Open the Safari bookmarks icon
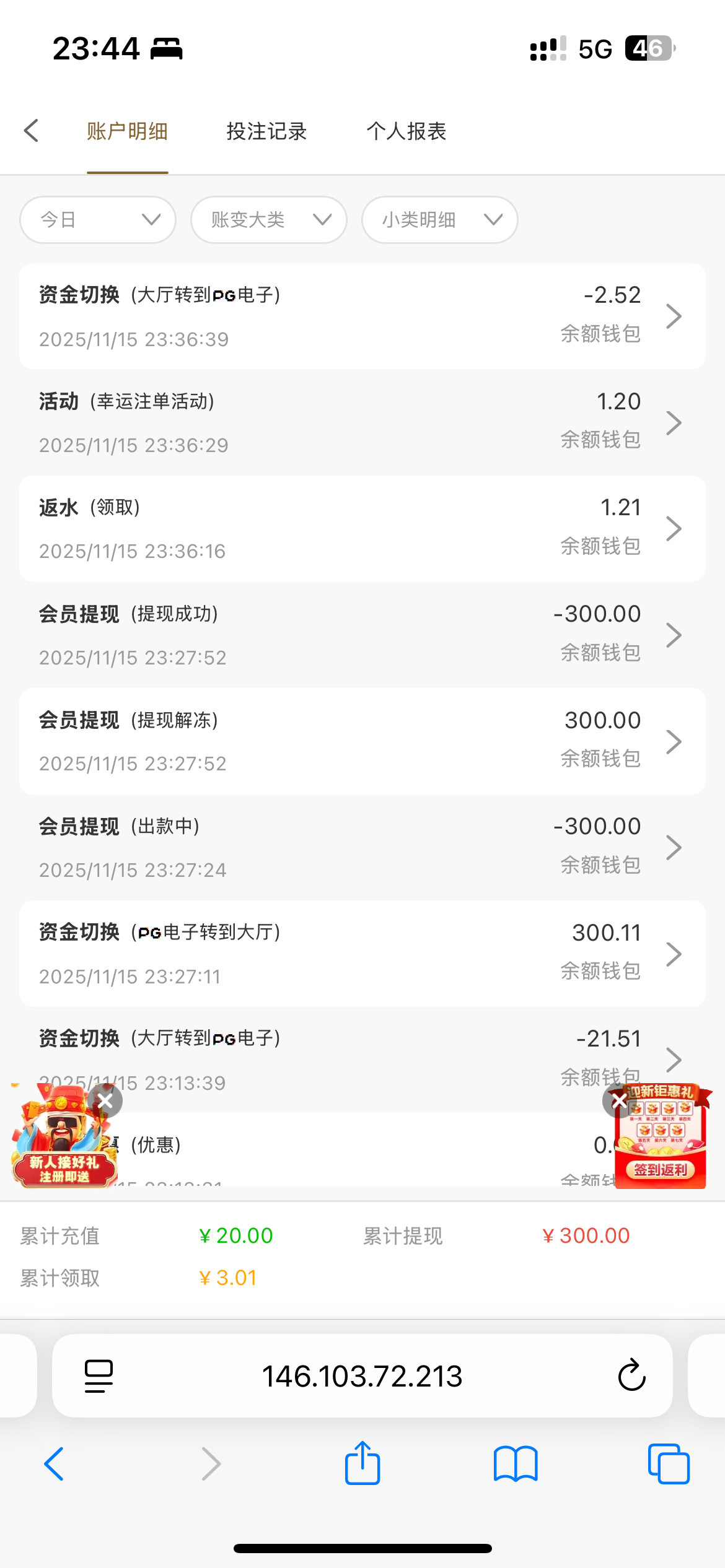 [x=516, y=1465]
